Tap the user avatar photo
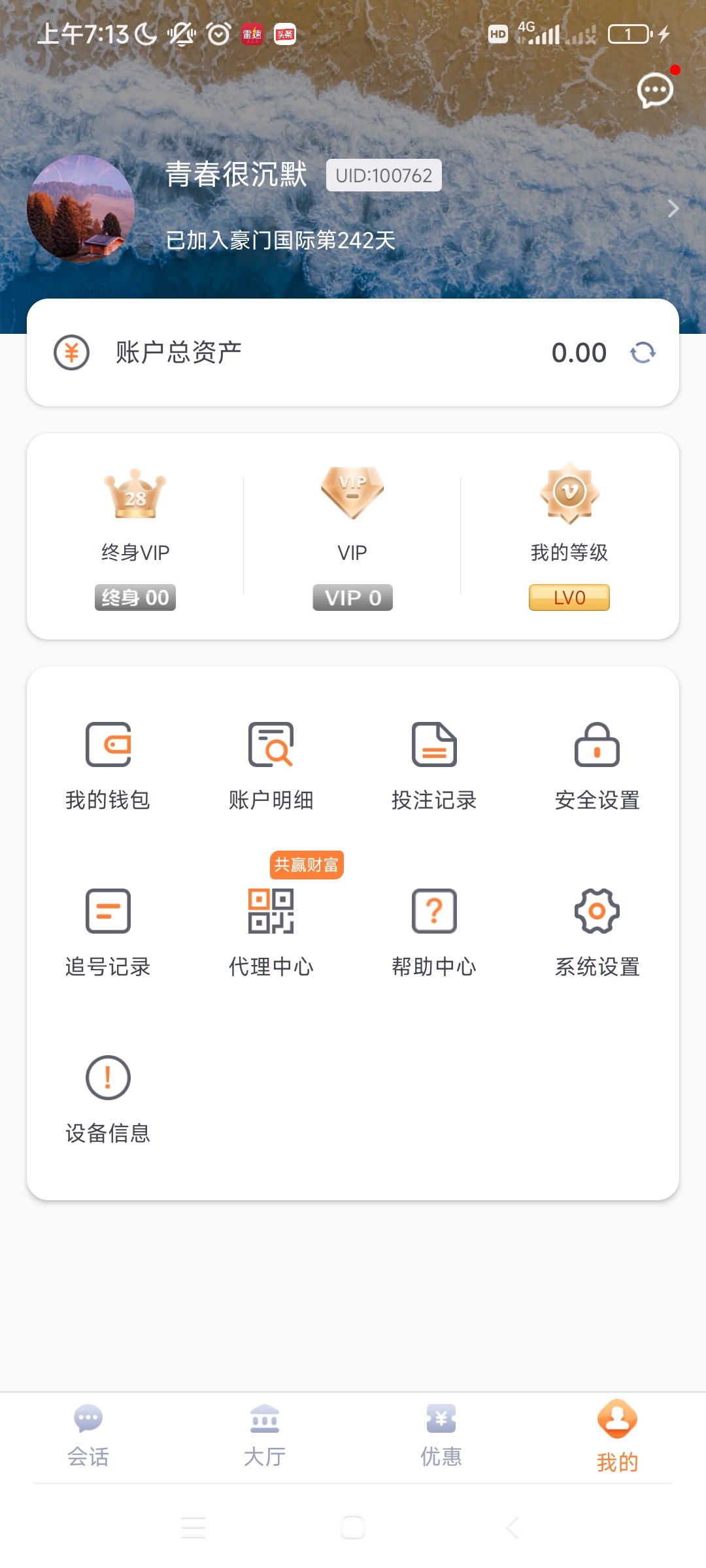Viewport: 706px width, 1568px height. coord(82,208)
